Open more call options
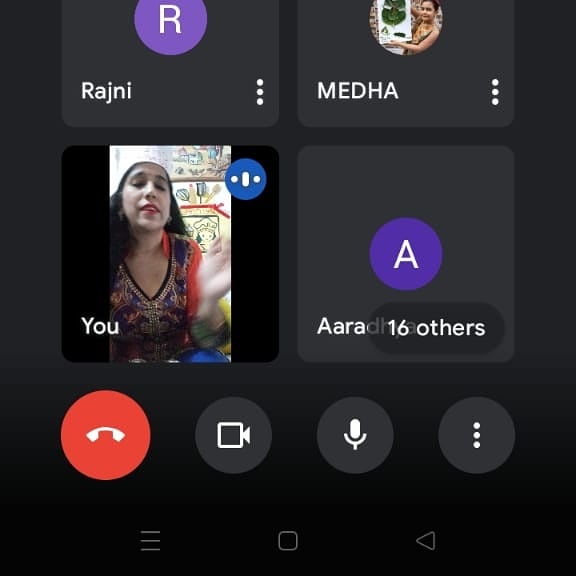Screen dimensions: 576x576 click(477, 435)
